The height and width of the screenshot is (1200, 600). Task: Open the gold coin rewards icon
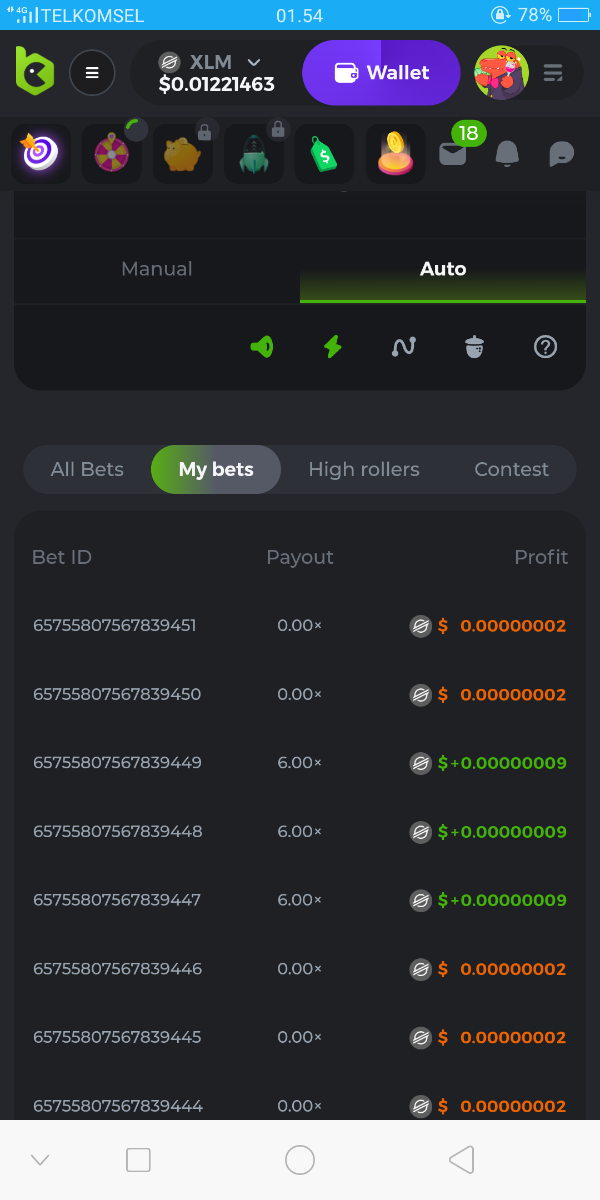(x=395, y=153)
